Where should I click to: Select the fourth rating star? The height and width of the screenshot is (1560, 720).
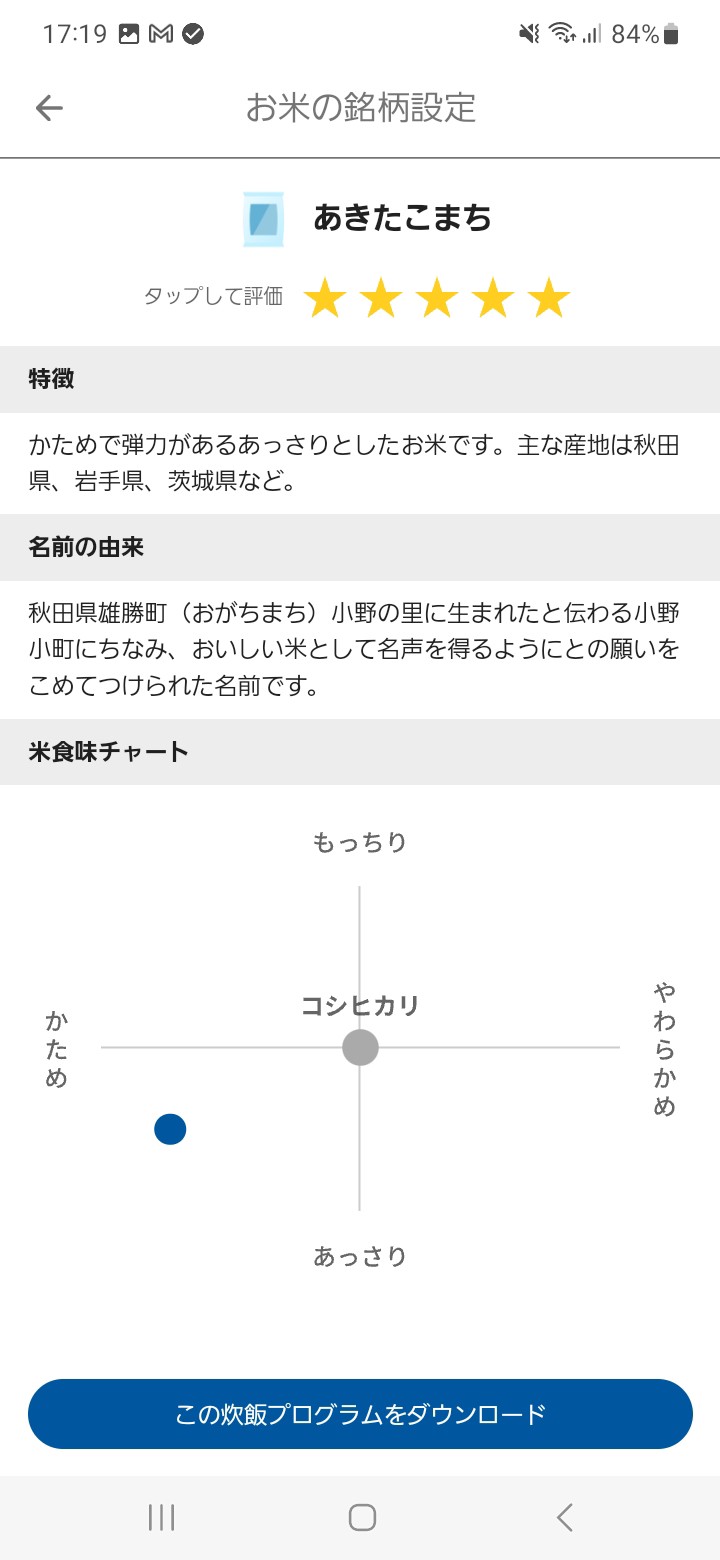(493, 298)
